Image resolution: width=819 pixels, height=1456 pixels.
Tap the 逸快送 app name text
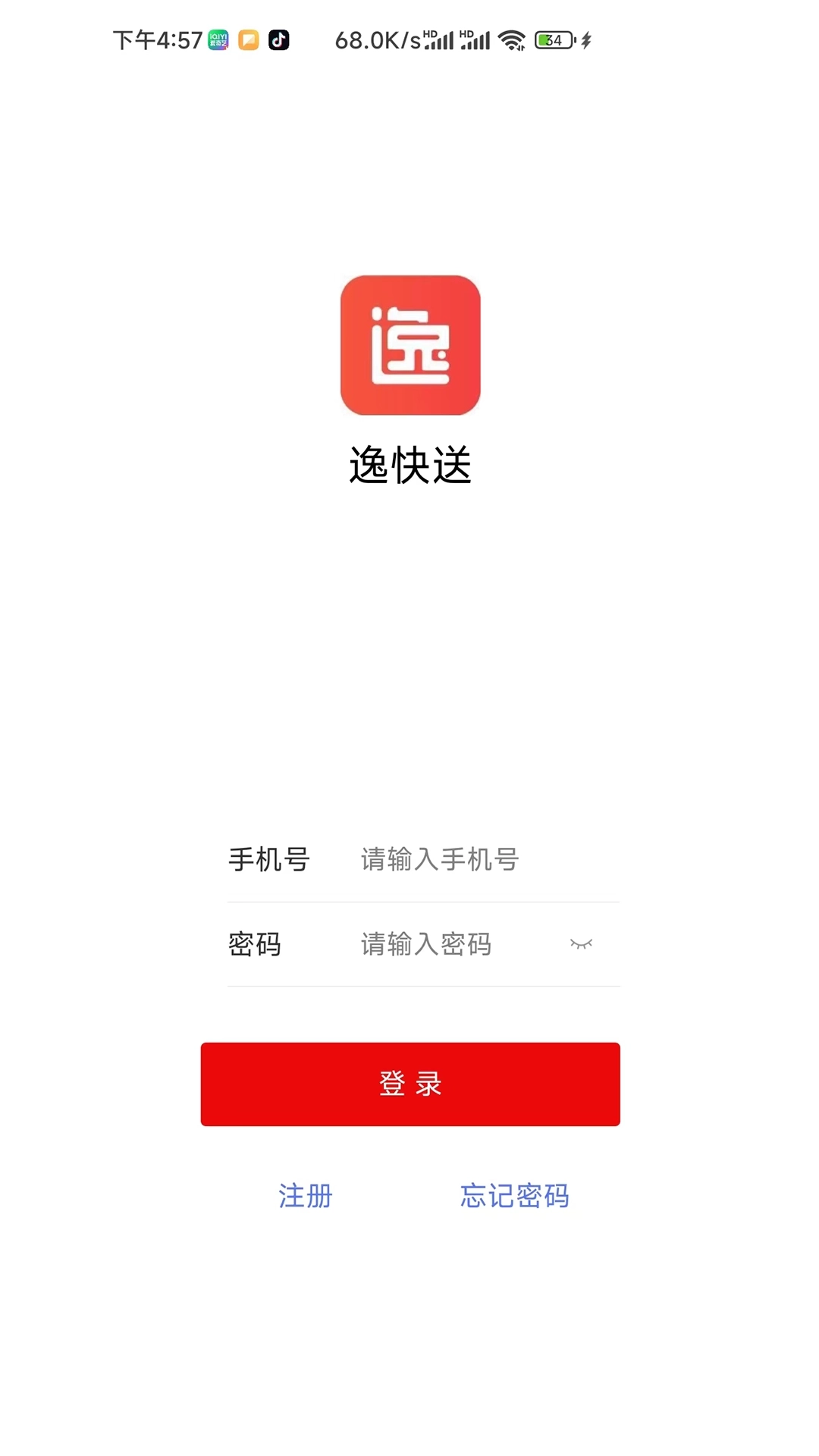coord(409,463)
